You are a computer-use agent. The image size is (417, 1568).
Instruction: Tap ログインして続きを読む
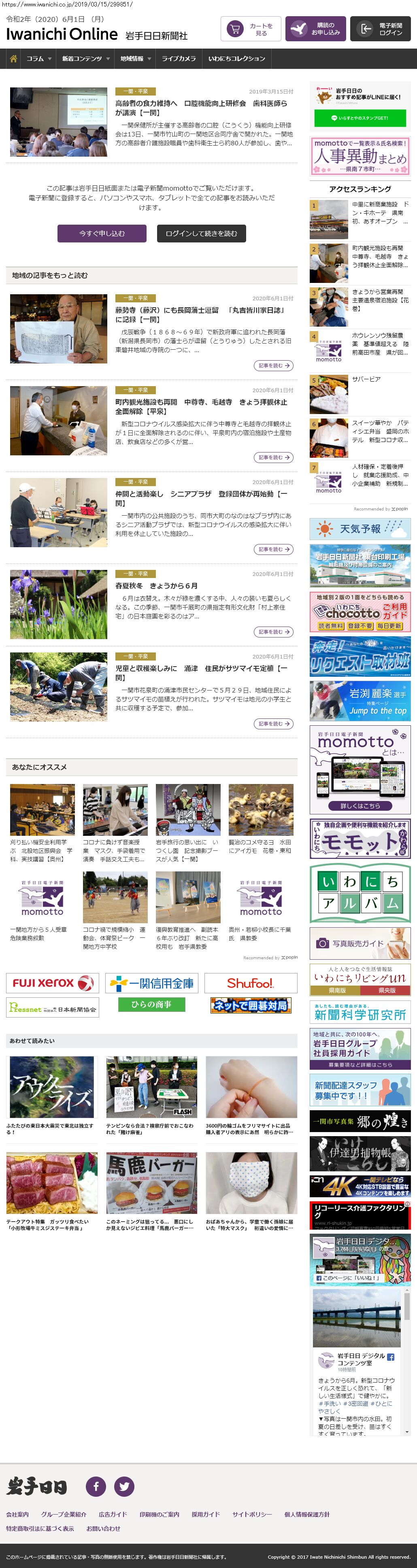click(201, 234)
